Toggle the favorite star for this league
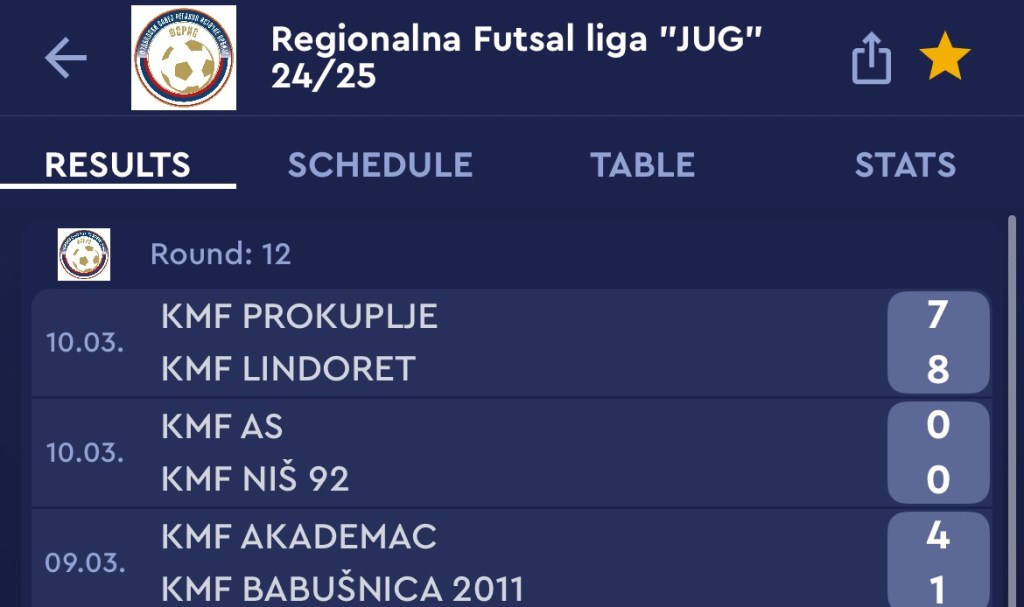This screenshot has height=607, width=1024. (x=945, y=59)
